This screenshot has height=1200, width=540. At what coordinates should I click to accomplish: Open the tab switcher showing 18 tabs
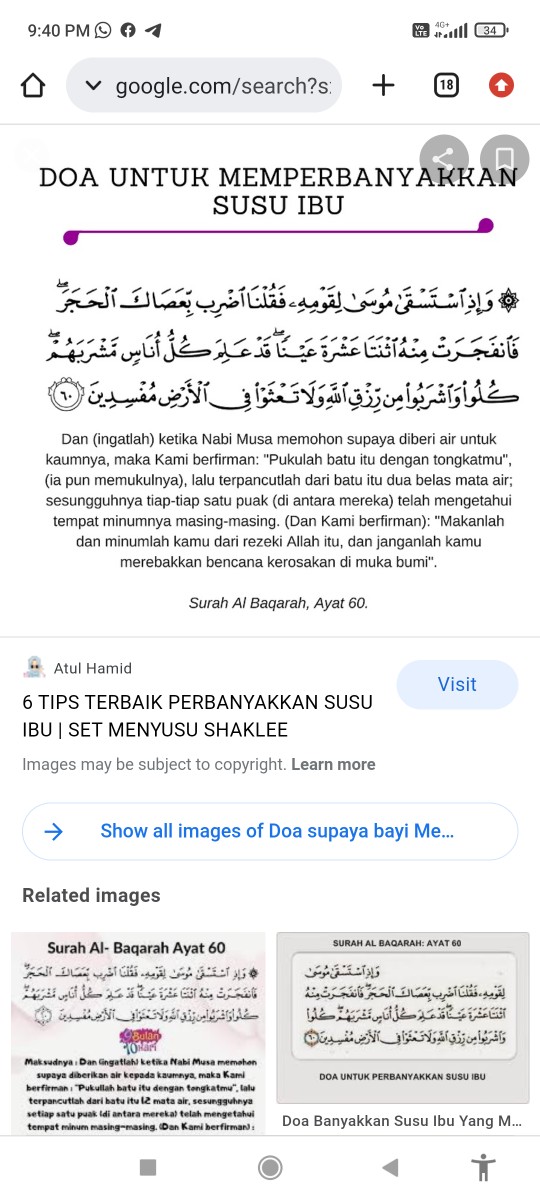(446, 85)
